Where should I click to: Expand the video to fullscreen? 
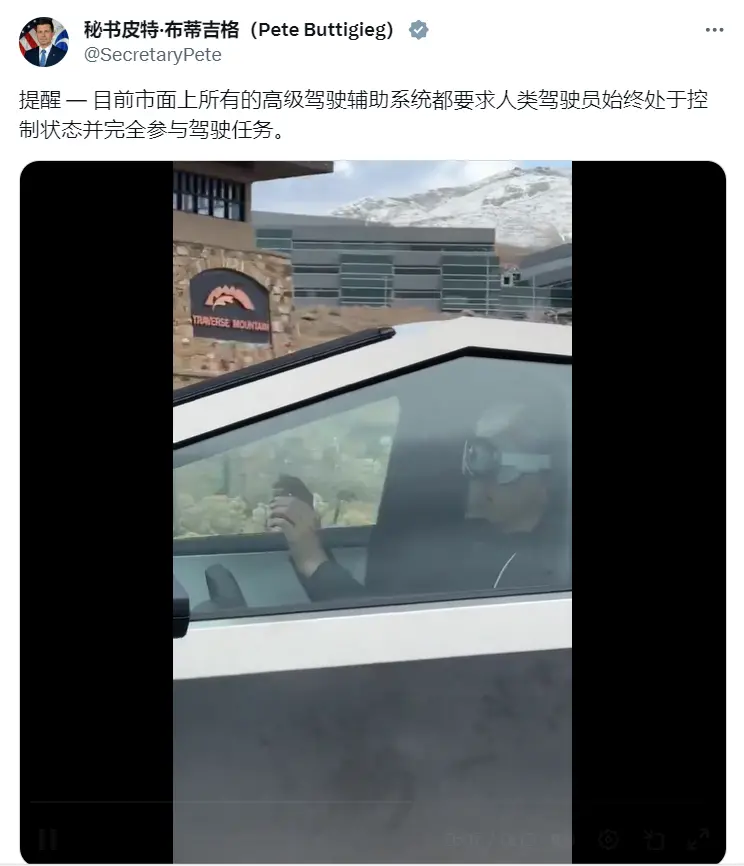[698, 839]
